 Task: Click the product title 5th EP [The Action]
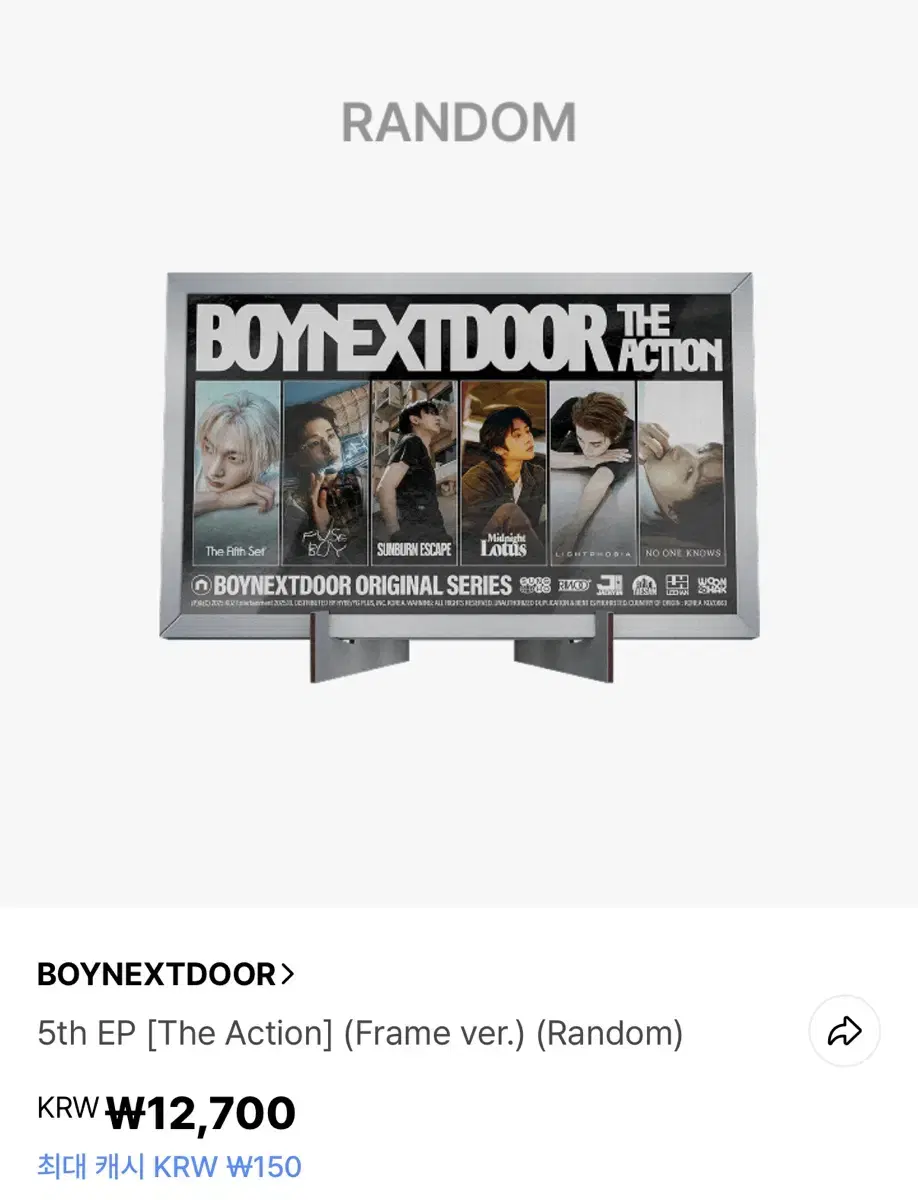tap(360, 1033)
